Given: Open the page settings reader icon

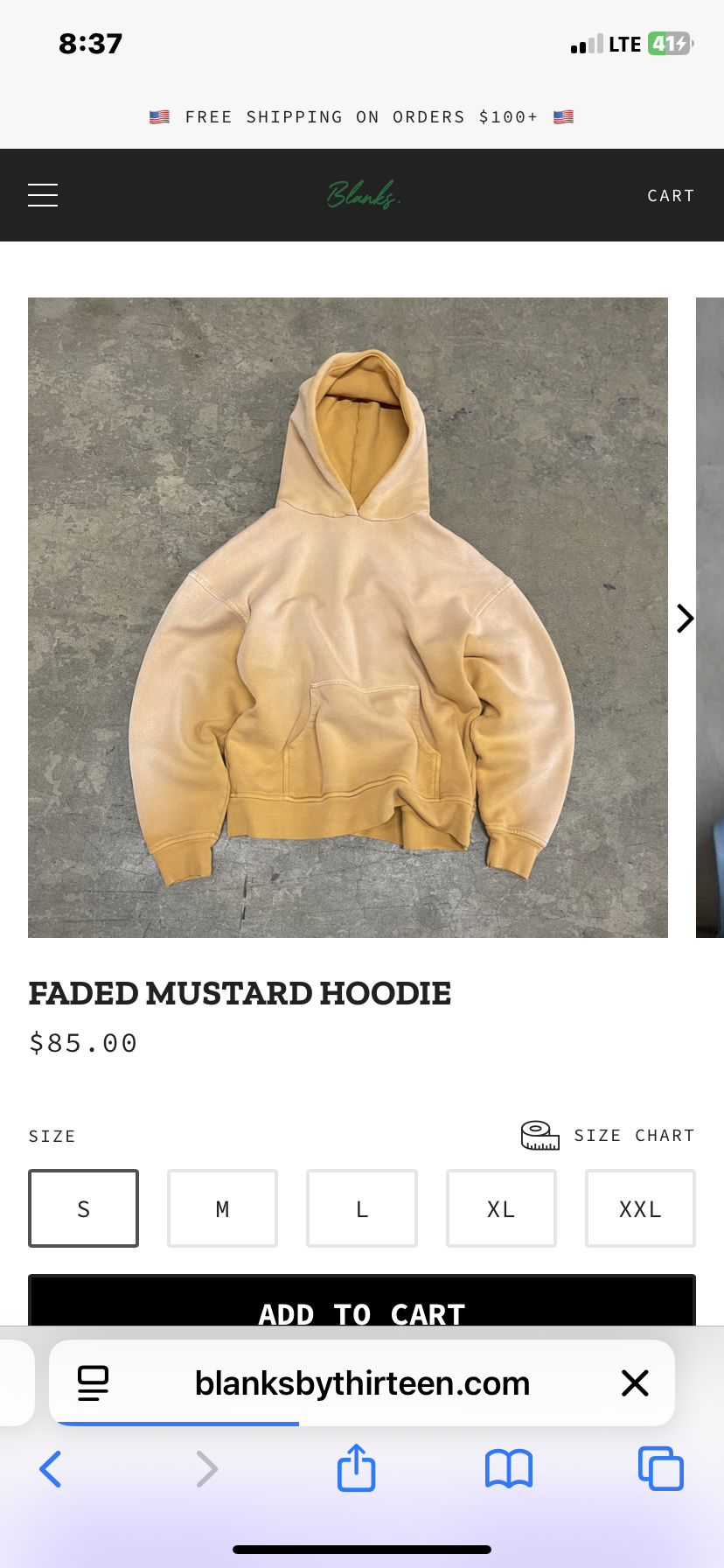Looking at the screenshot, I should (94, 1383).
